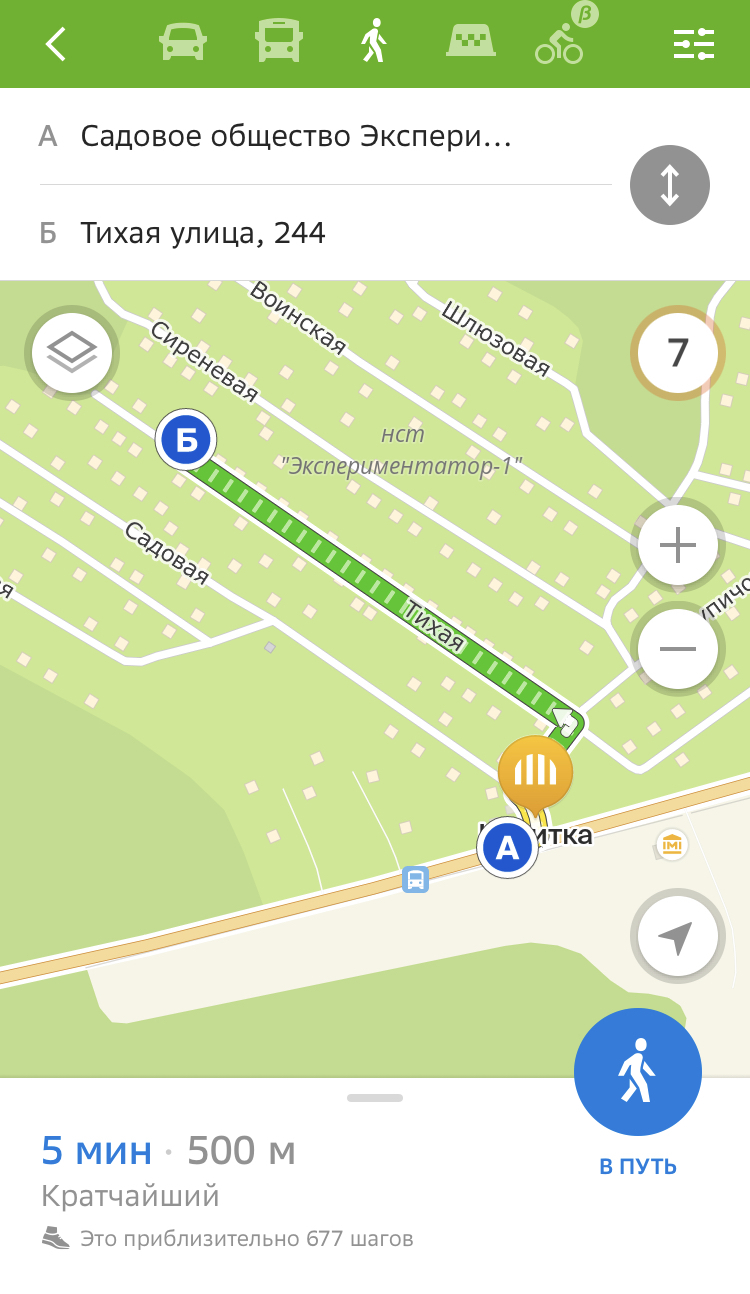Tap the bus stop icon on map
Image resolution: width=750 pixels, height=1294 pixels.
point(415,880)
